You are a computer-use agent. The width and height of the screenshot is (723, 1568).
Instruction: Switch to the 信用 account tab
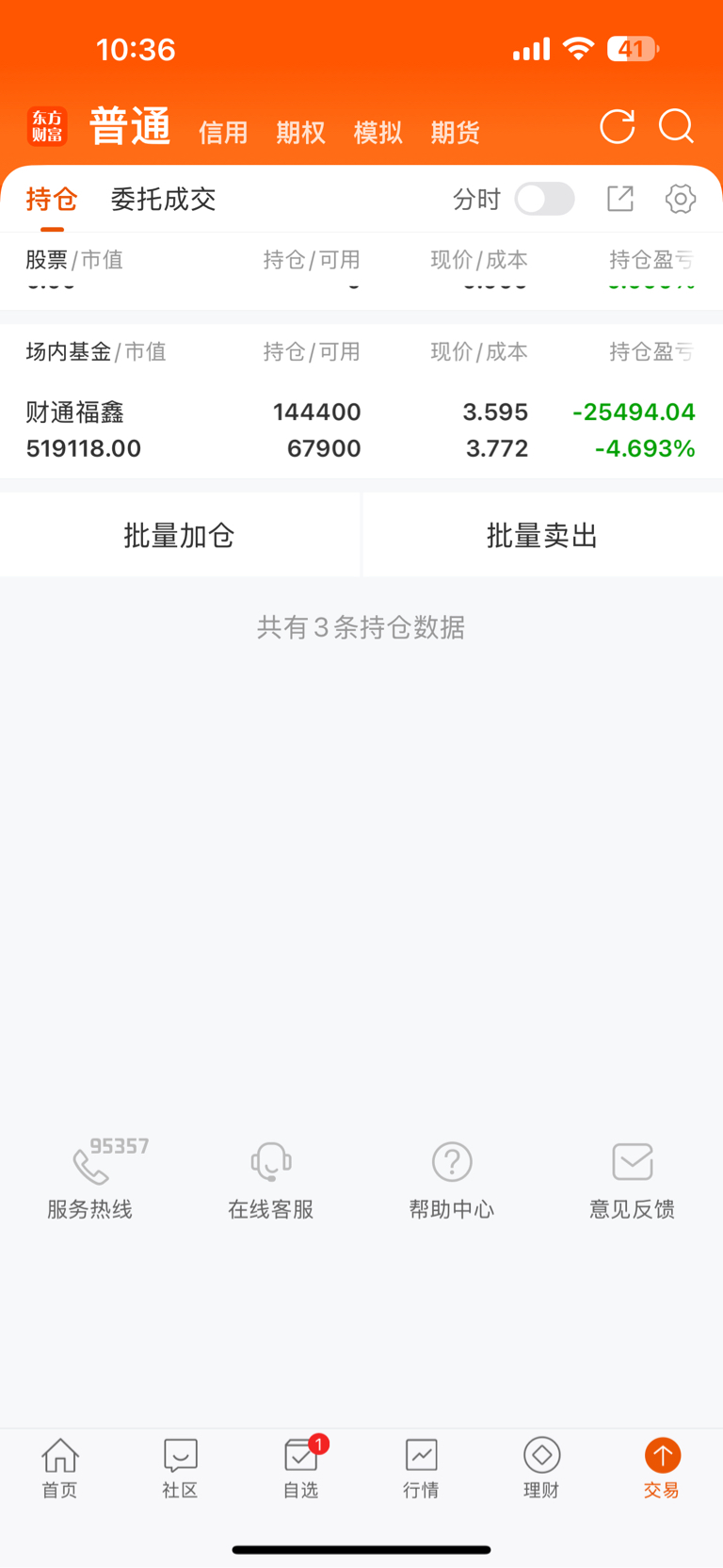click(x=223, y=132)
